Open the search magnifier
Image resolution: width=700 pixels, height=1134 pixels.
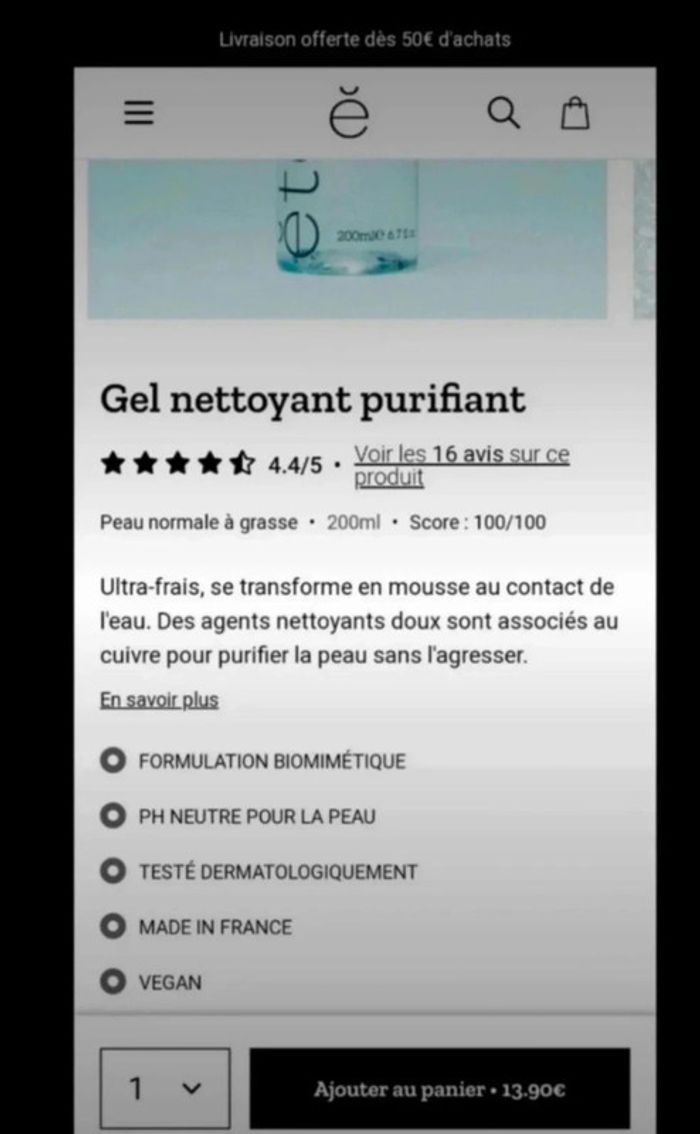point(503,114)
